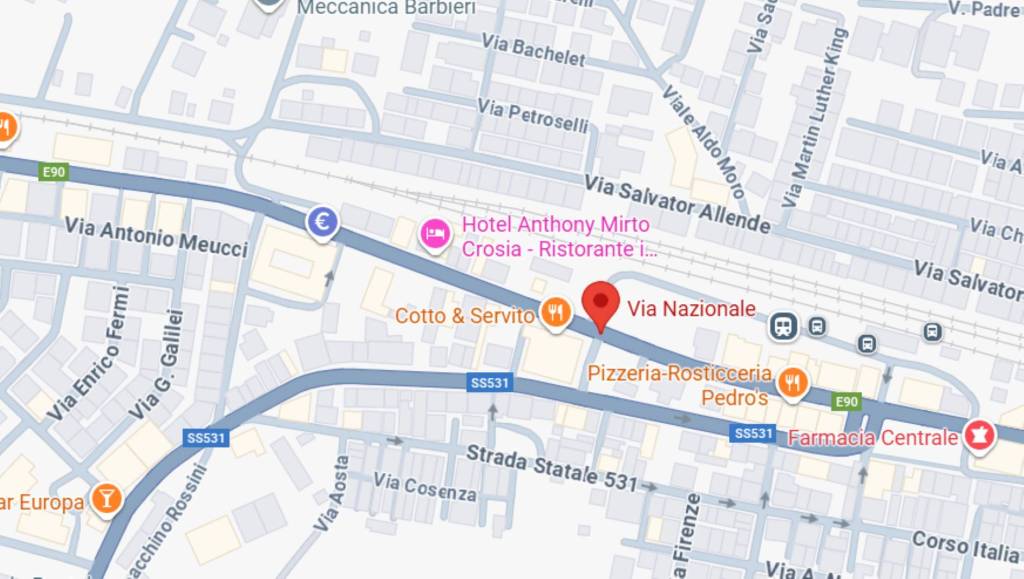Viewport: 1024px width, 579px height.
Task: Open the Meccanica Barbieri place label
Action: [385, 8]
